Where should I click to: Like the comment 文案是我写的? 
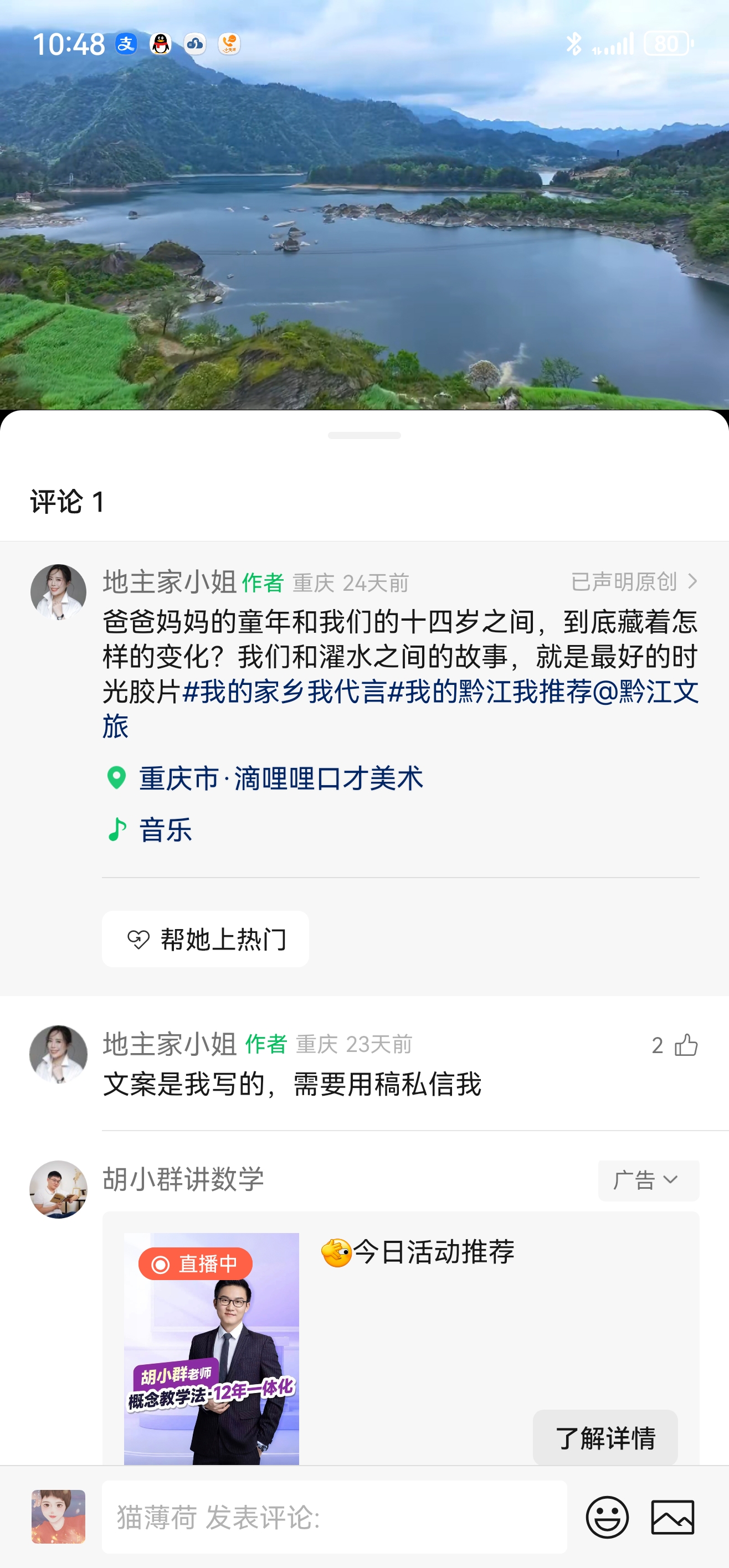click(x=686, y=1045)
